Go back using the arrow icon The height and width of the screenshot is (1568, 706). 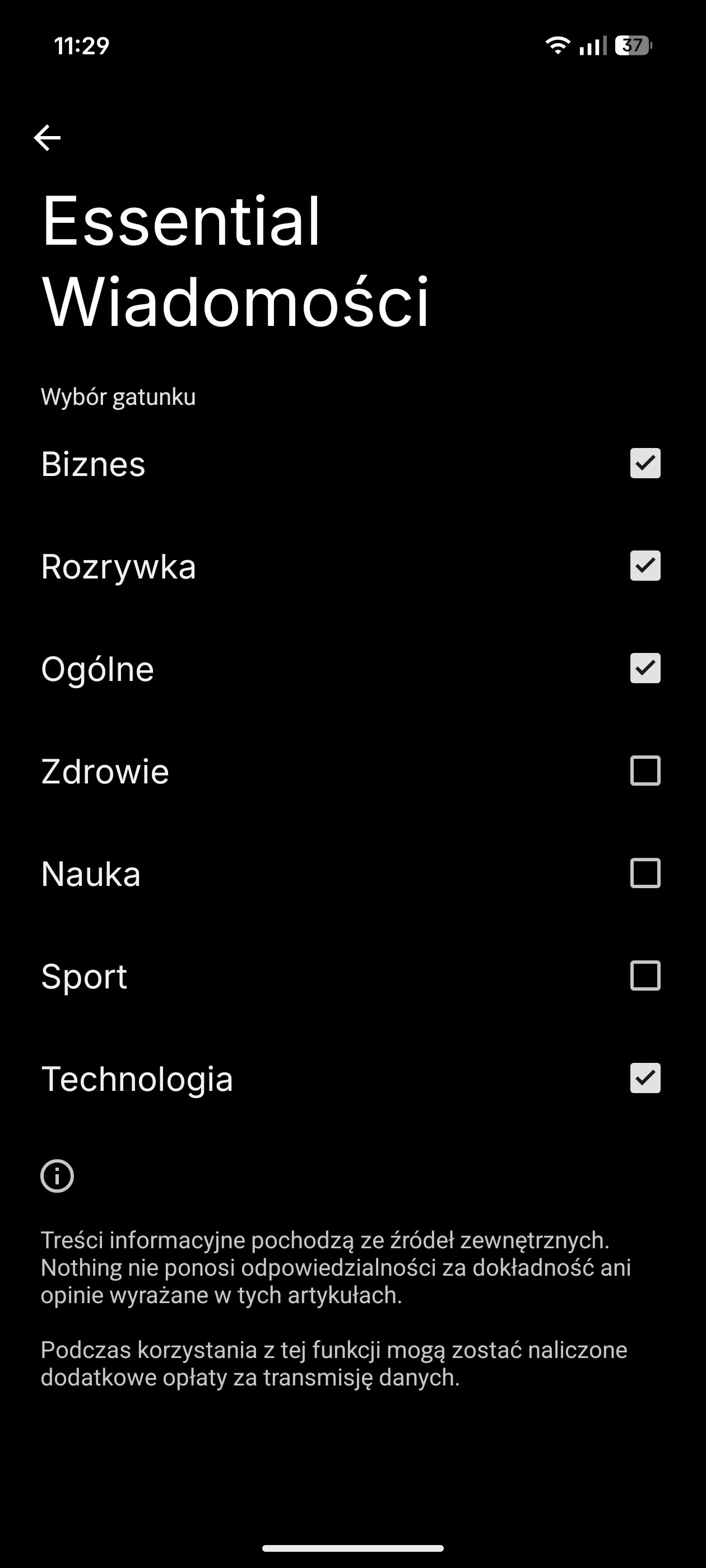[47, 138]
